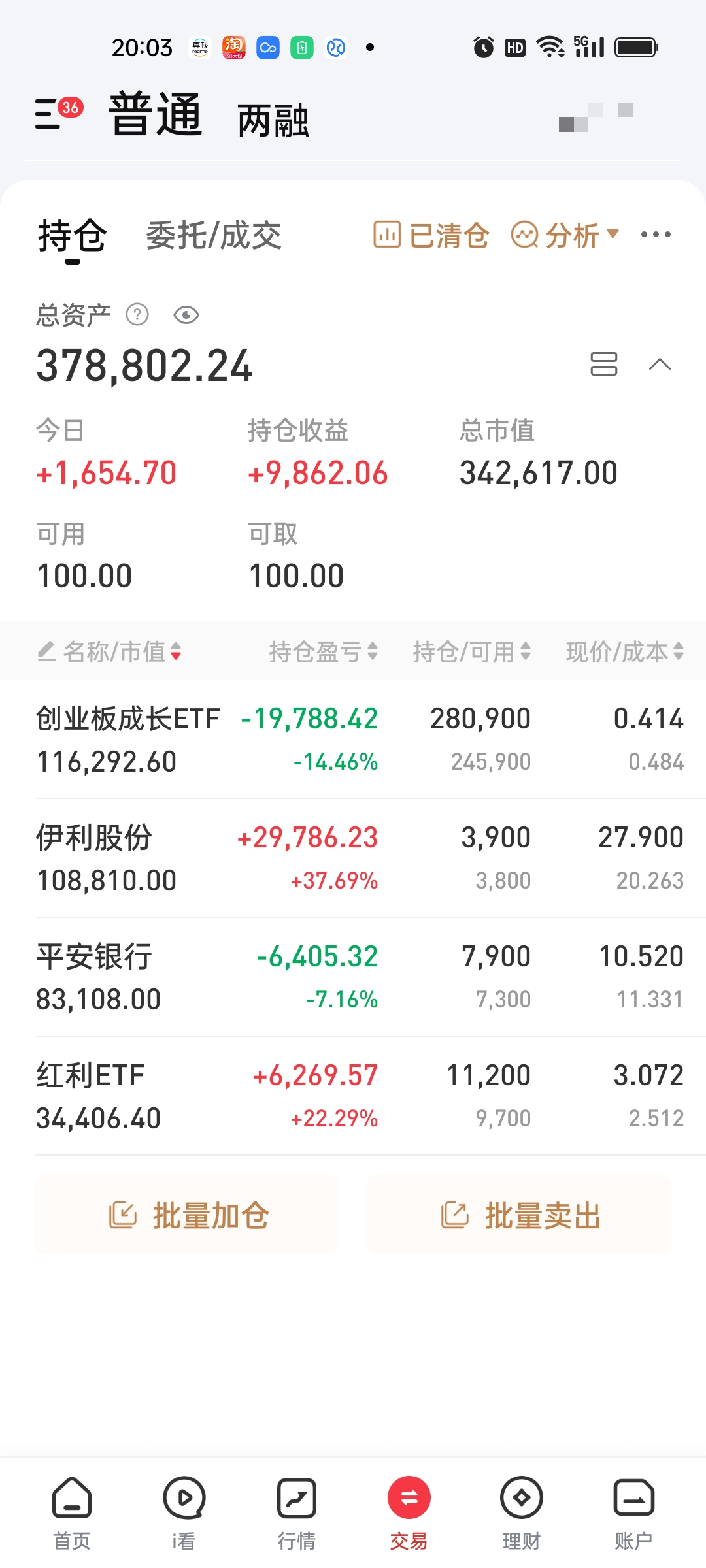This screenshot has width=706, height=1568.
Task: Open the three-dot overflow menu
Action: (x=656, y=235)
